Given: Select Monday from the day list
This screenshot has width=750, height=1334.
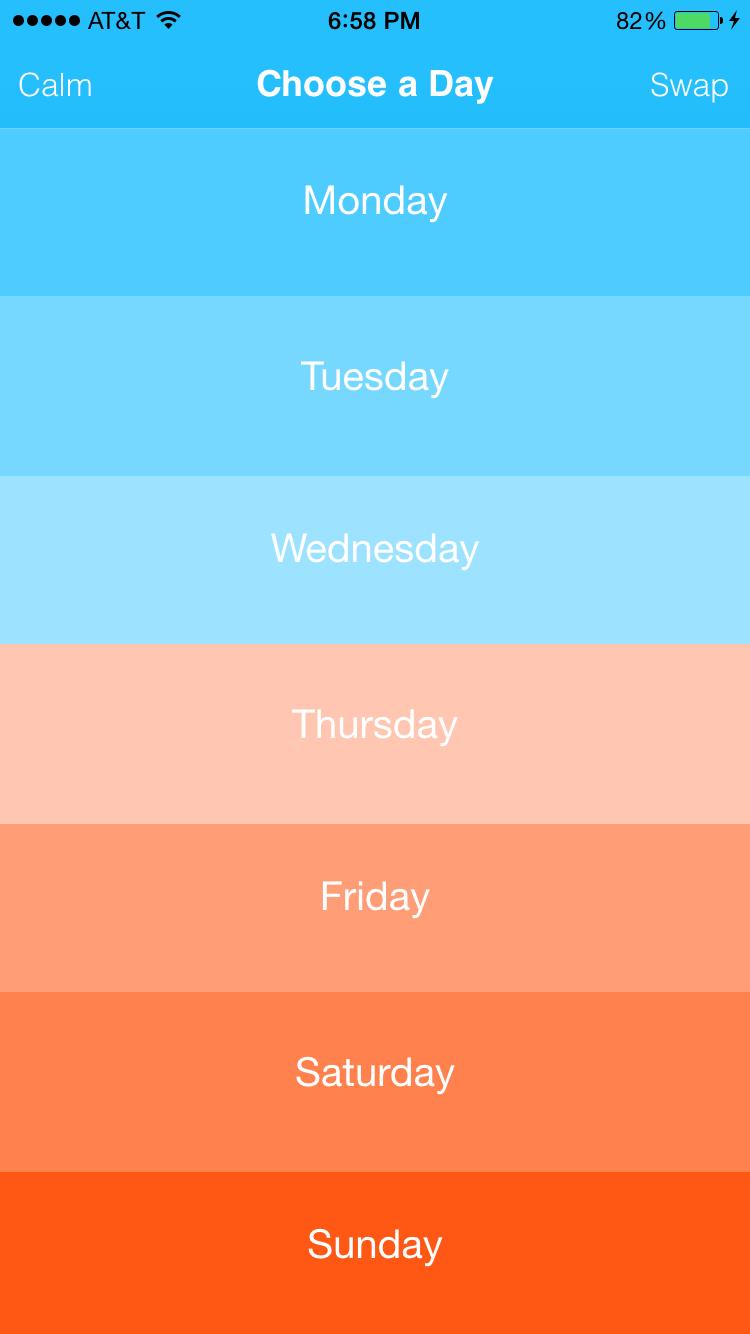Looking at the screenshot, I should (374, 200).
